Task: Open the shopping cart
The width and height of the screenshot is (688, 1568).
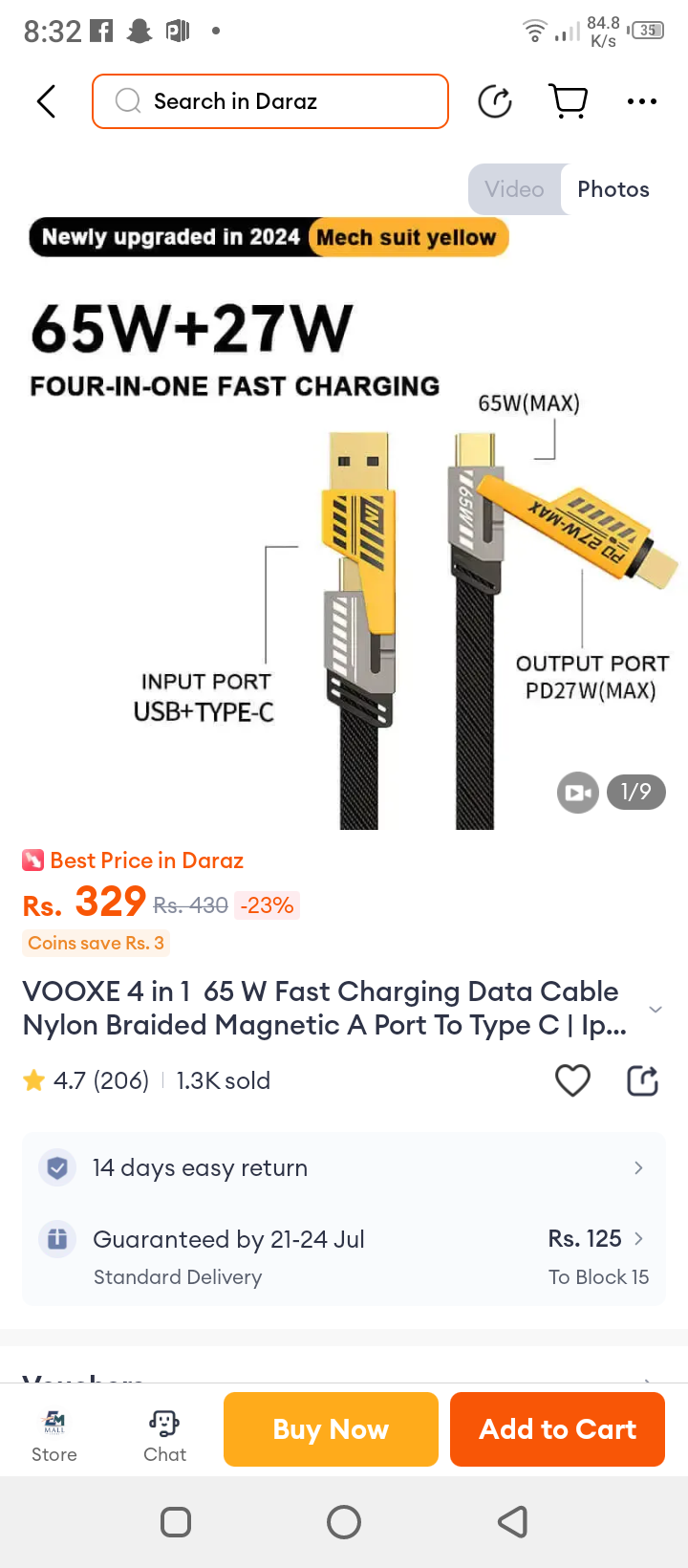Action: point(568,101)
